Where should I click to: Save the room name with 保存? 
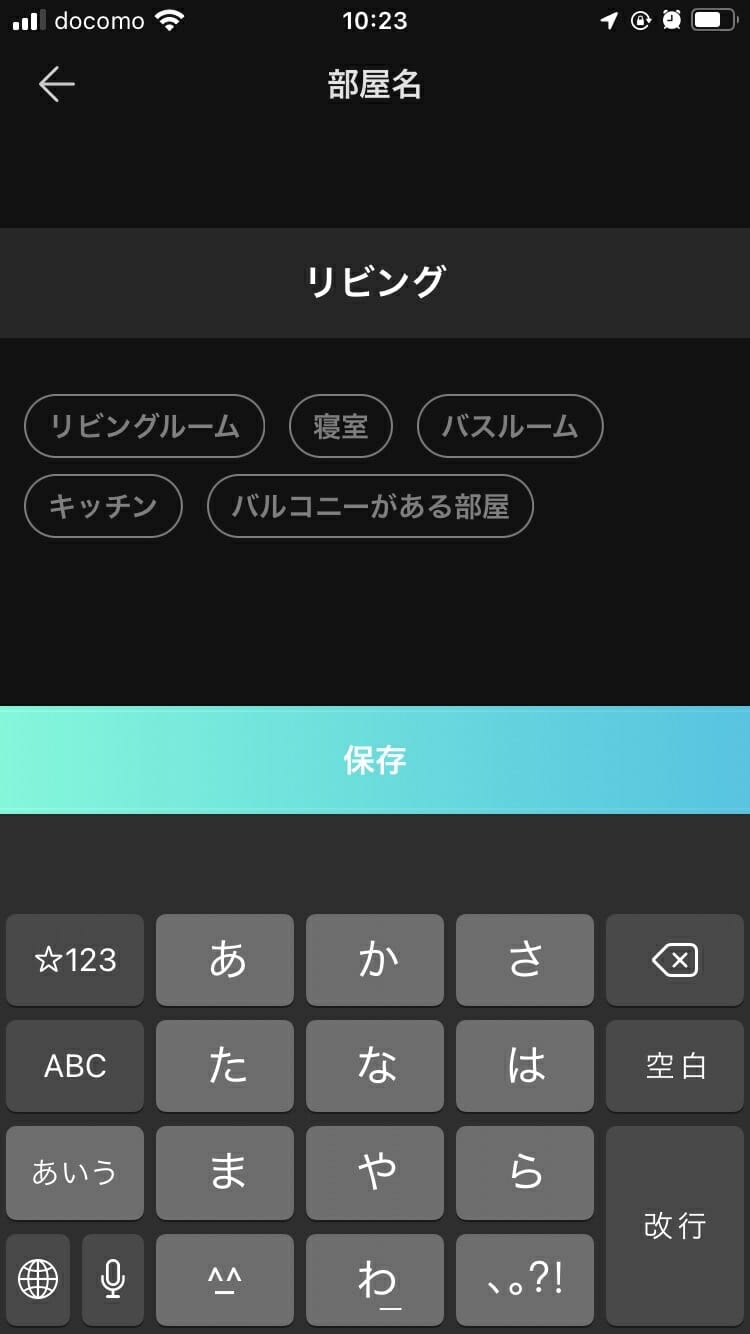[375, 760]
